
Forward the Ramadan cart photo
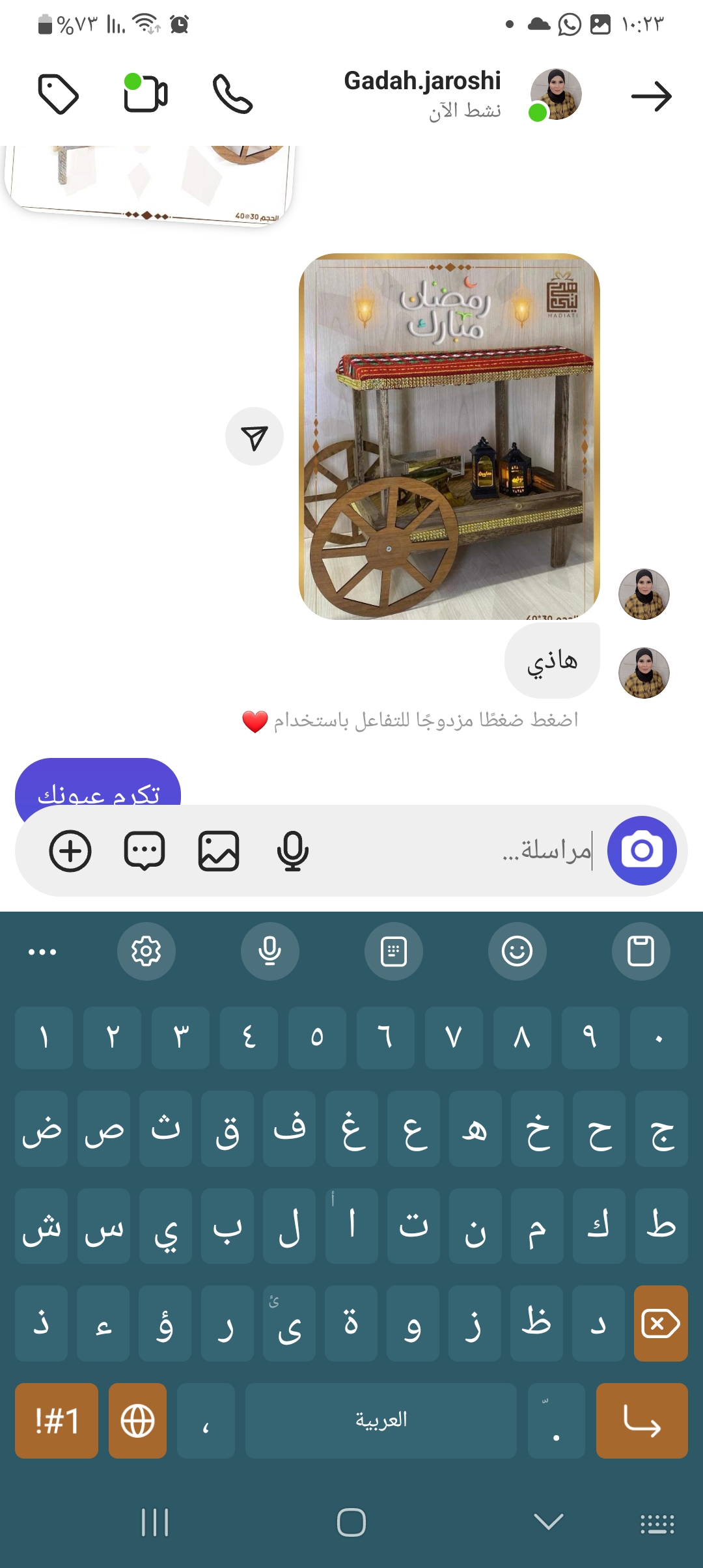[x=255, y=437]
